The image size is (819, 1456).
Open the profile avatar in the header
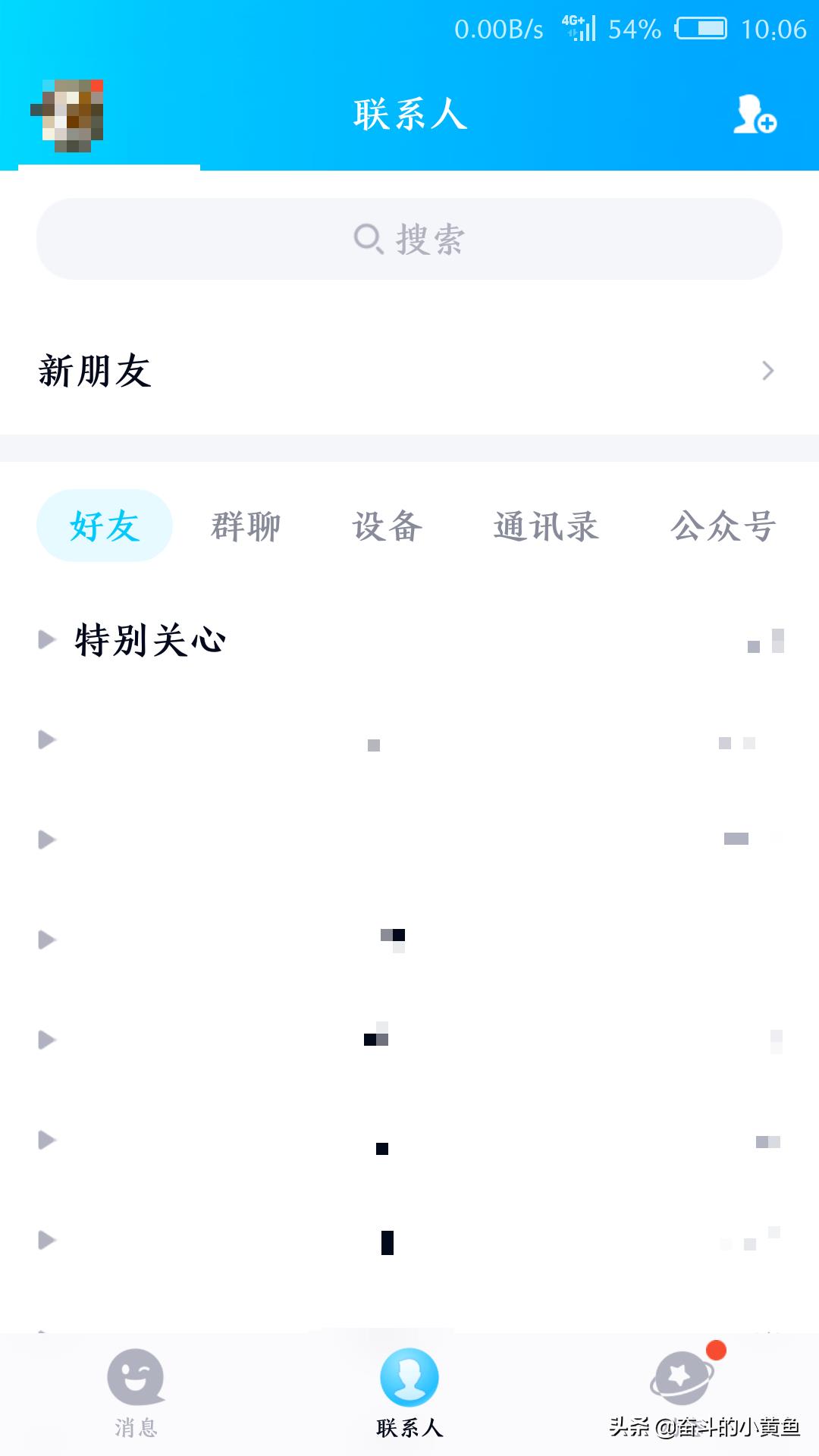point(68,115)
